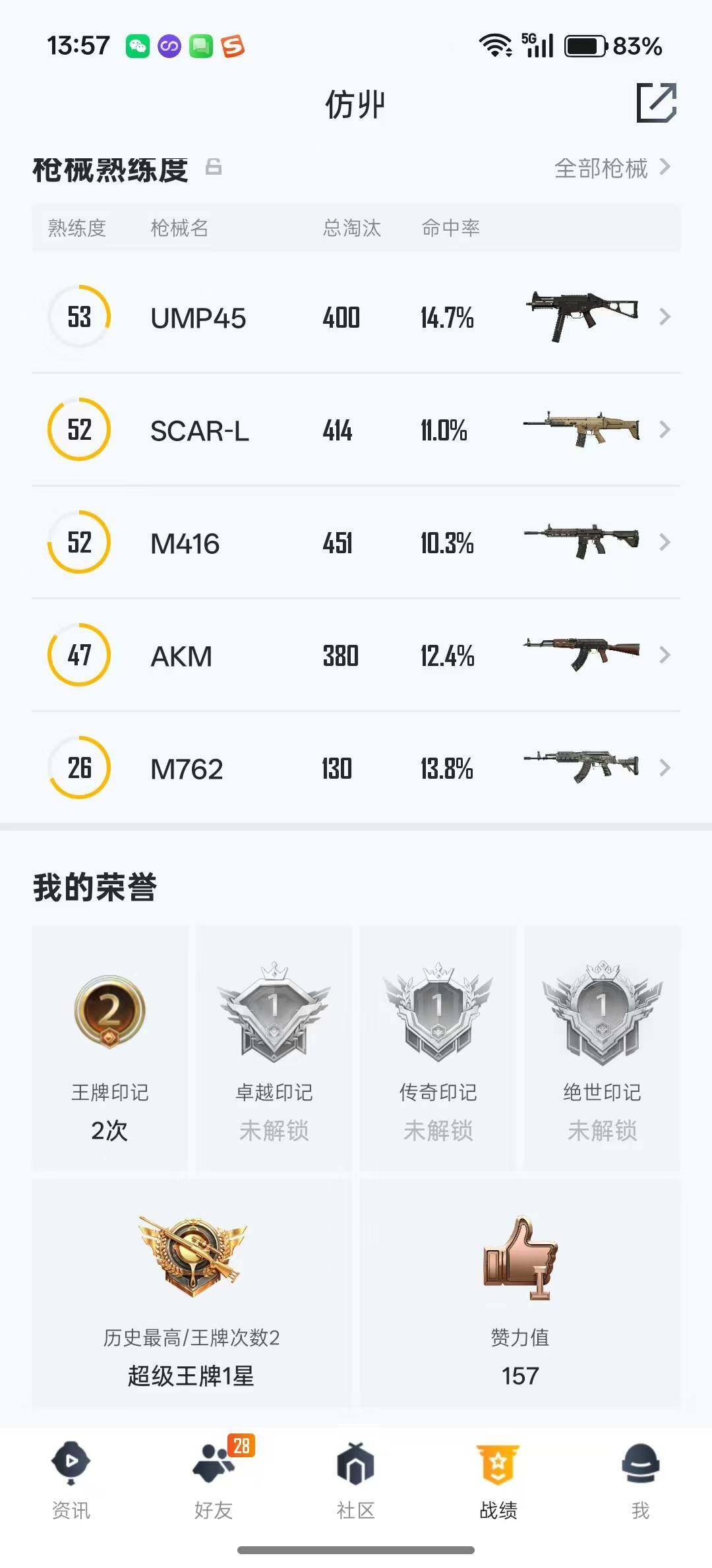Select the 资讯 news icon in bottom bar

pyautogui.click(x=71, y=1463)
